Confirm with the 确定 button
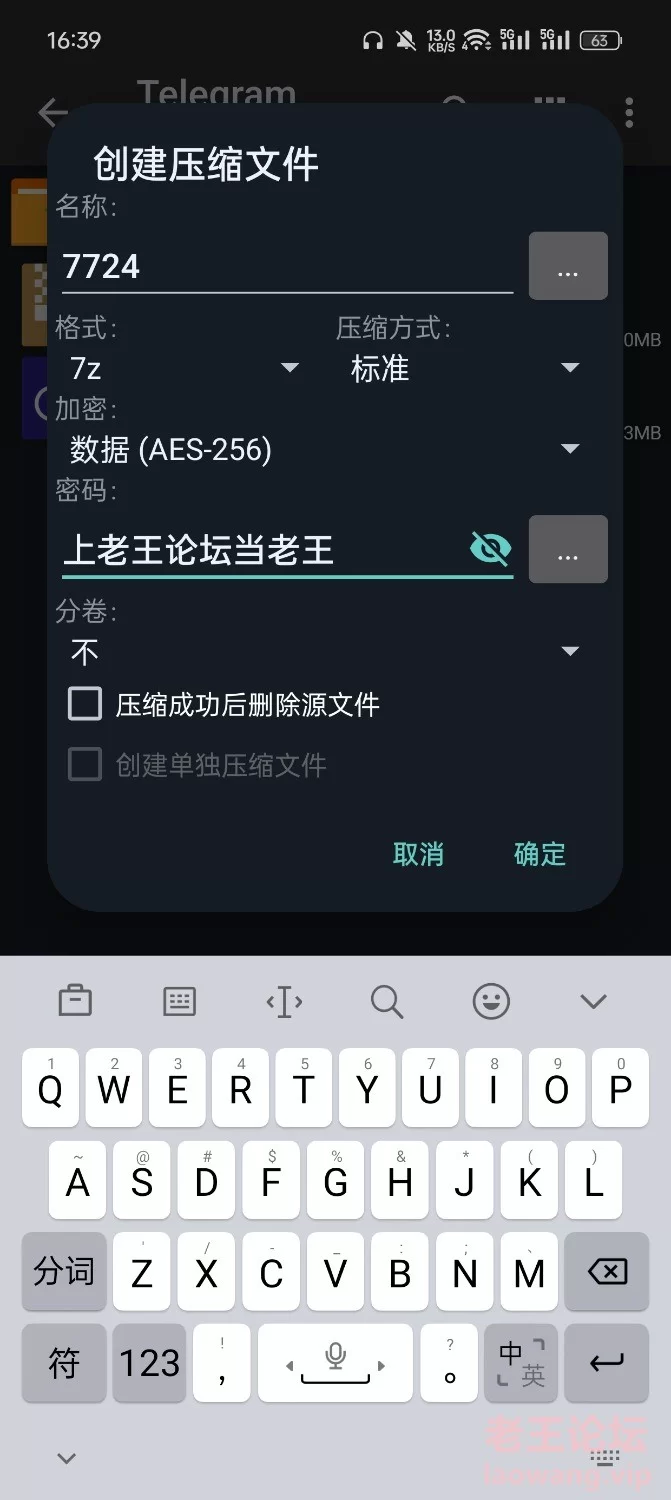 [x=540, y=854]
